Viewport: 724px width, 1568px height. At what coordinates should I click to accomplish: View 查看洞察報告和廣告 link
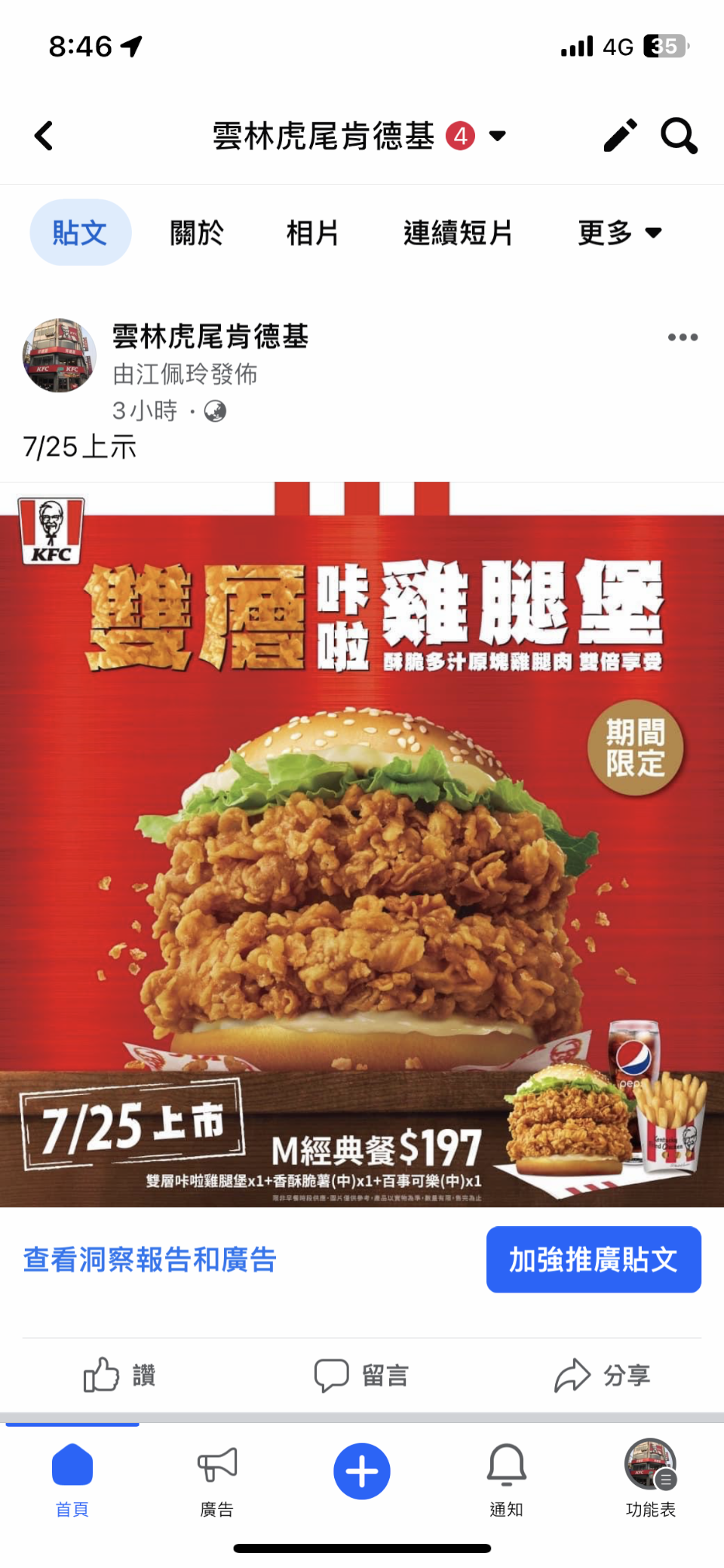[x=150, y=1259]
